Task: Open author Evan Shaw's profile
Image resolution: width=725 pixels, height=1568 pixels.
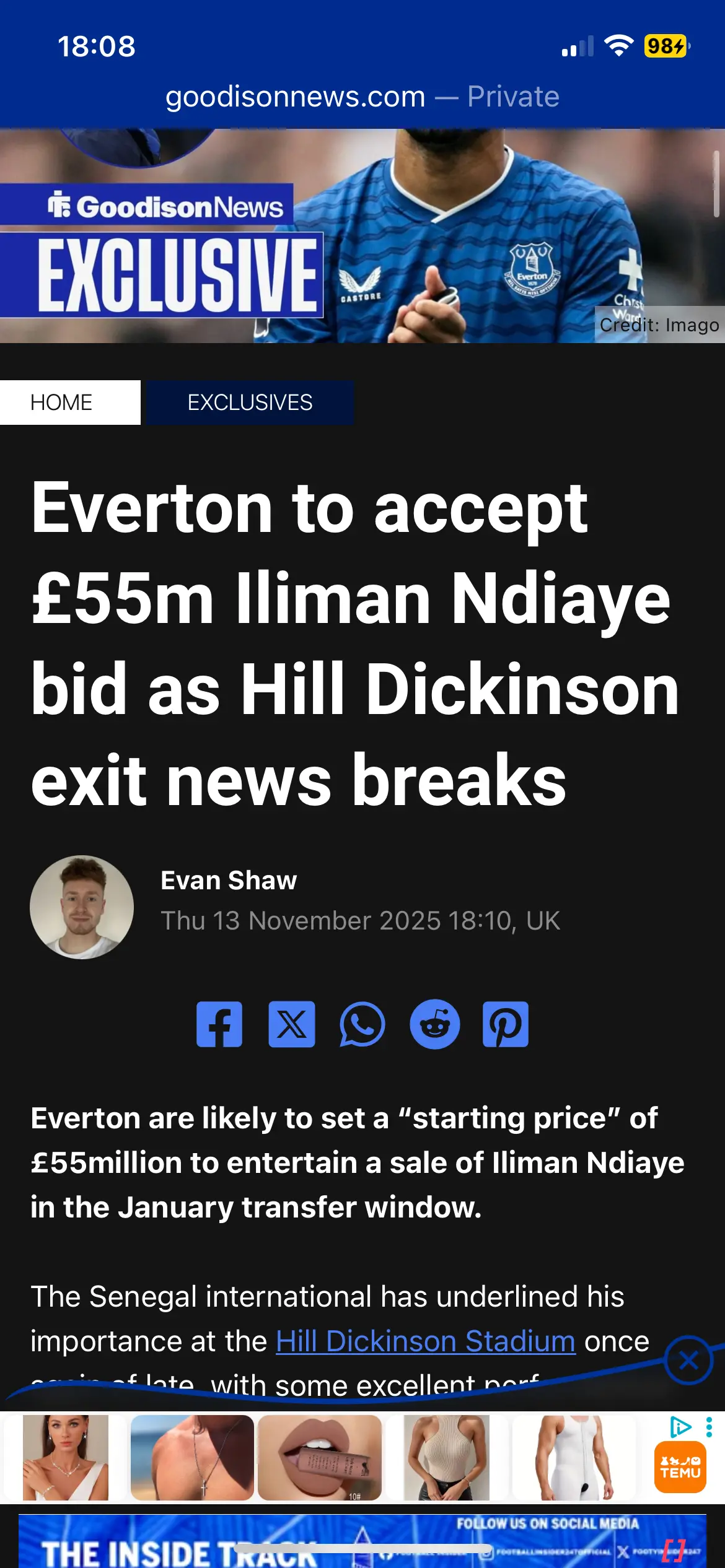Action: [228, 880]
